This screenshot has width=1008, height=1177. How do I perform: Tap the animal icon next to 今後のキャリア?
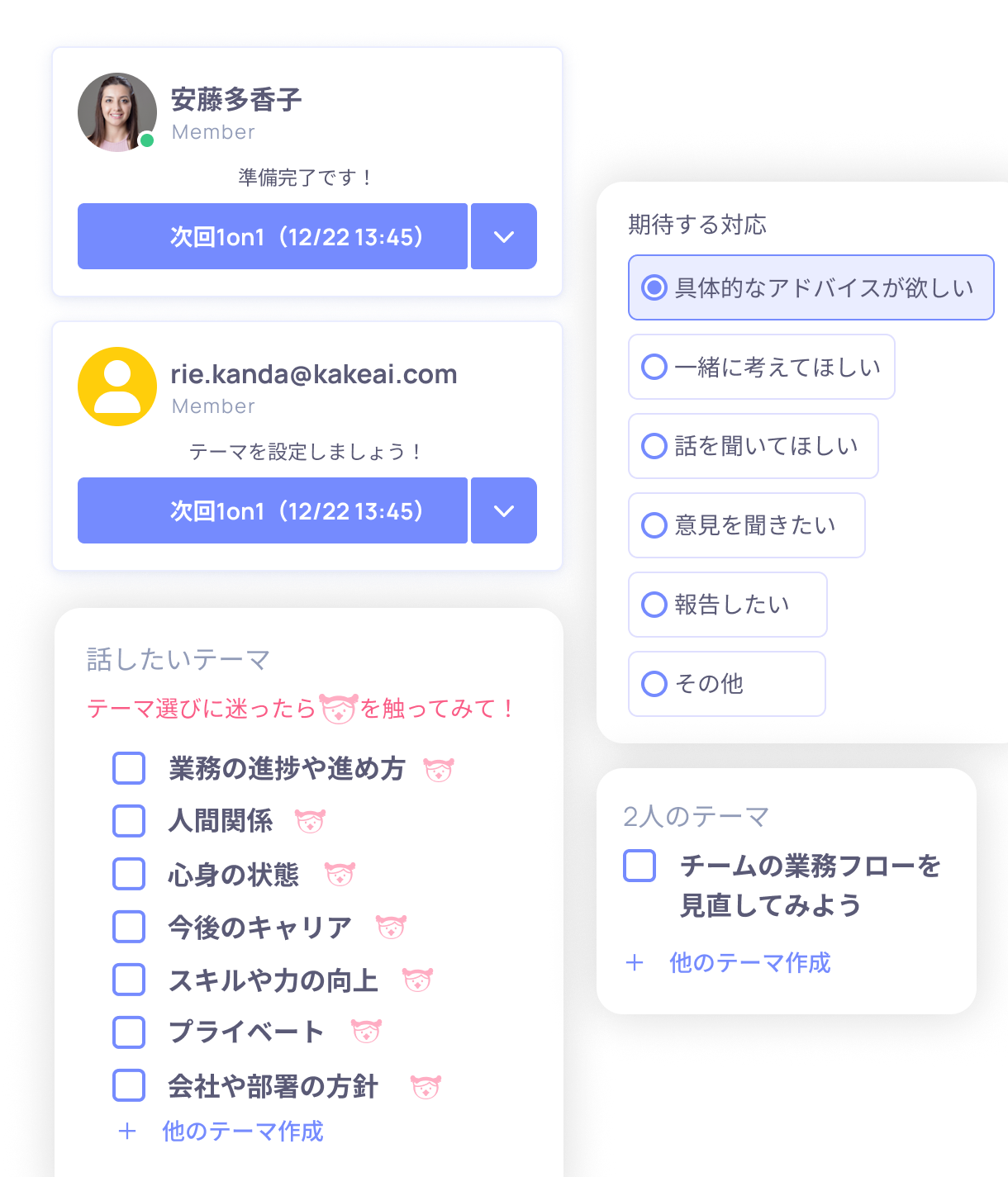(391, 927)
